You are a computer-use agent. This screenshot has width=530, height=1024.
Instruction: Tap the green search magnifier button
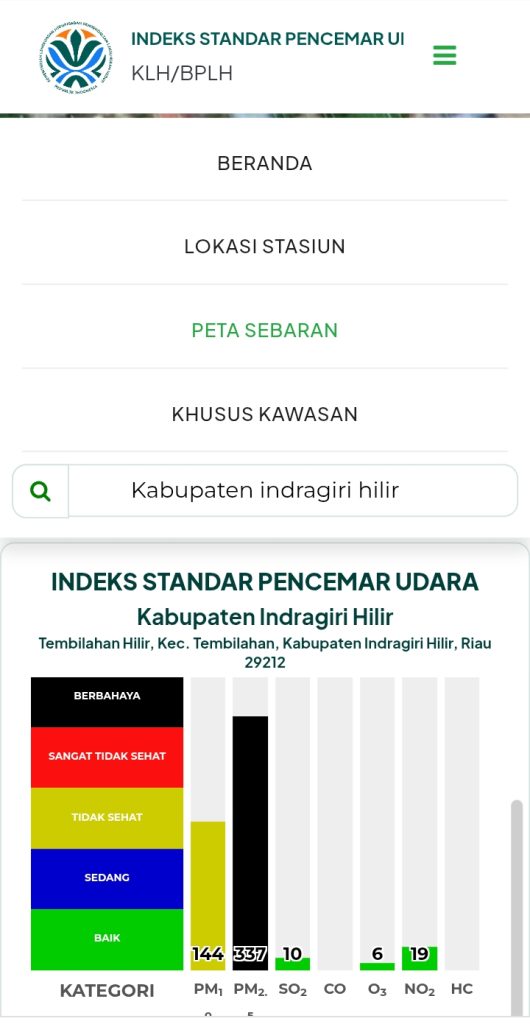coord(40,491)
